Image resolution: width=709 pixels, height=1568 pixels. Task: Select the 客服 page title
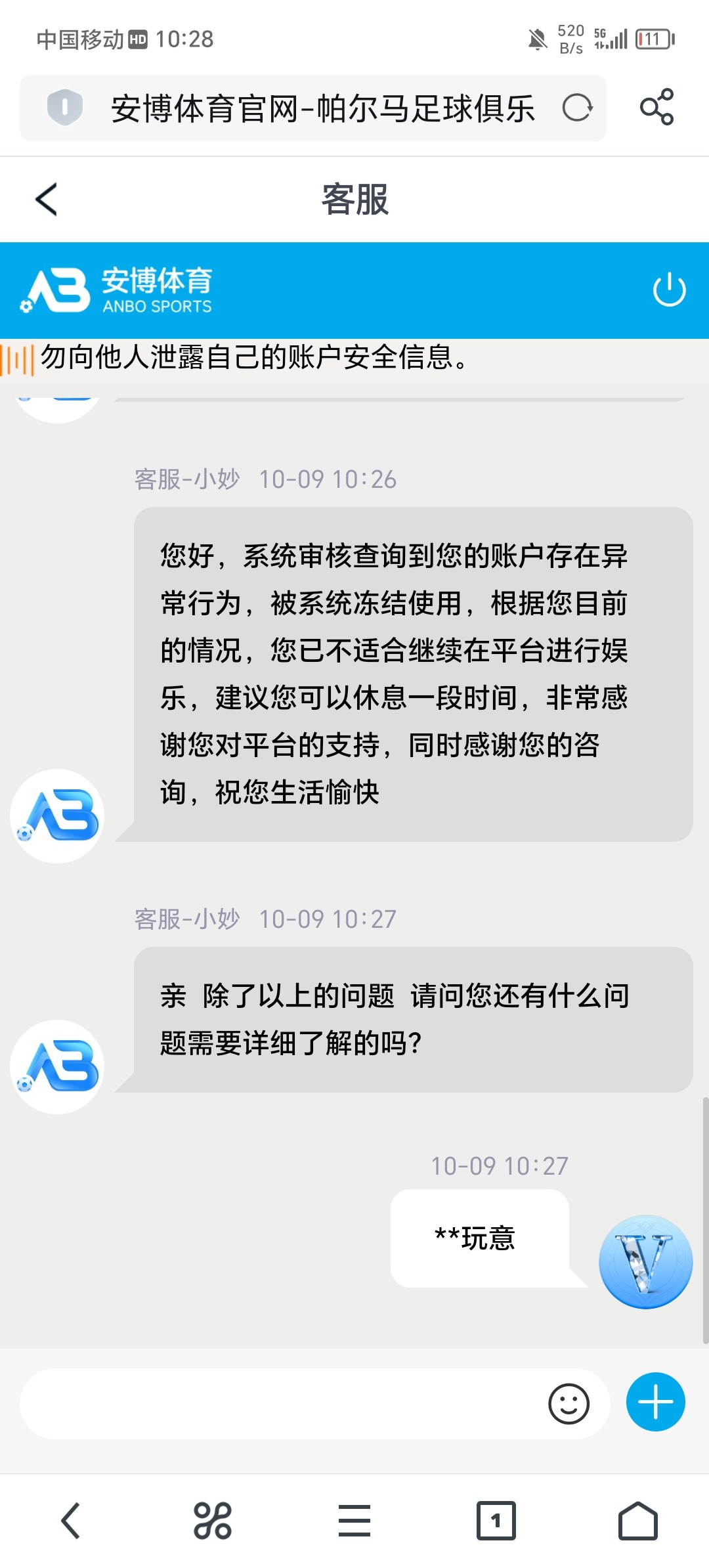354,198
